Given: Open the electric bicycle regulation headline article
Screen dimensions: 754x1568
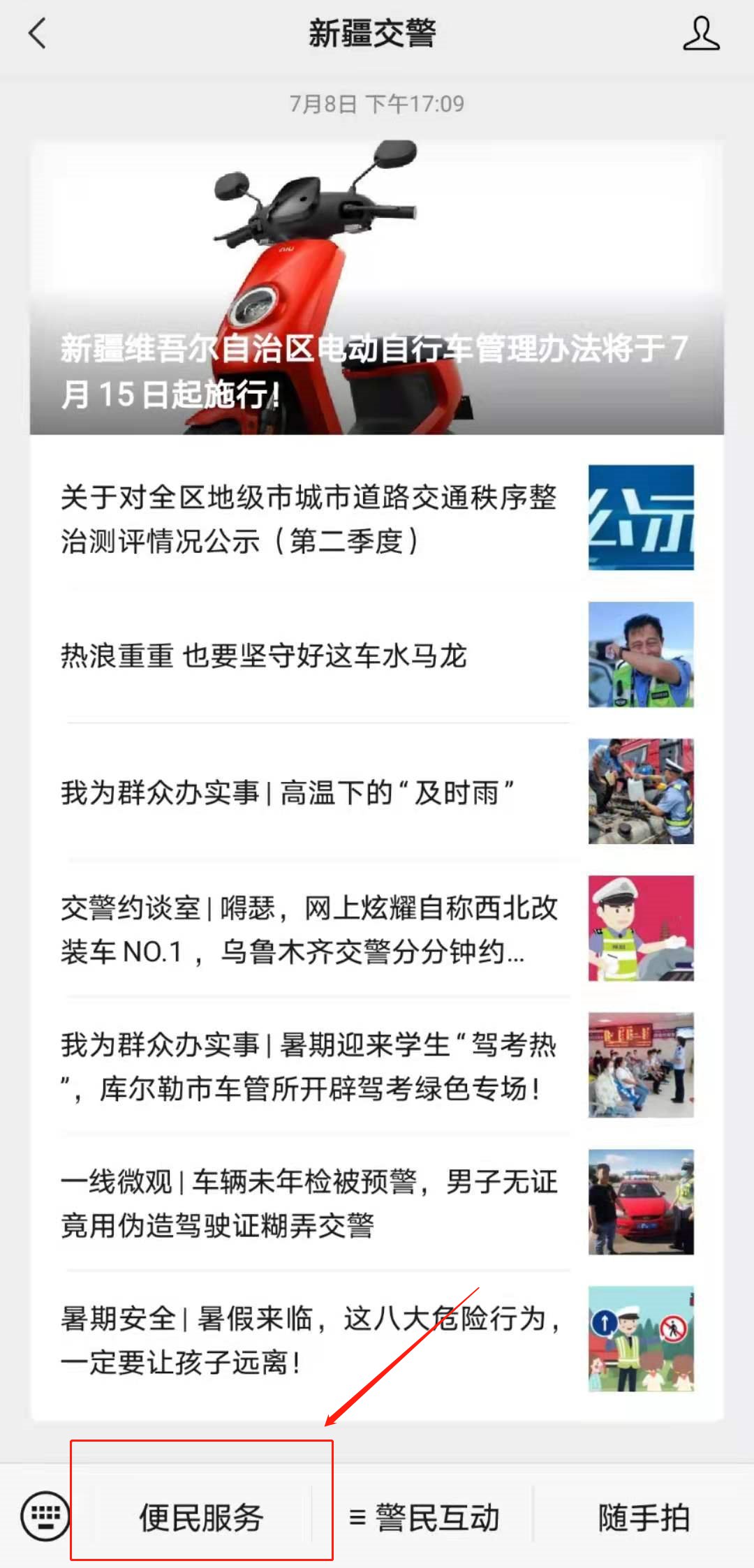Looking at the screenshot, I should click(x=376, y=288).
